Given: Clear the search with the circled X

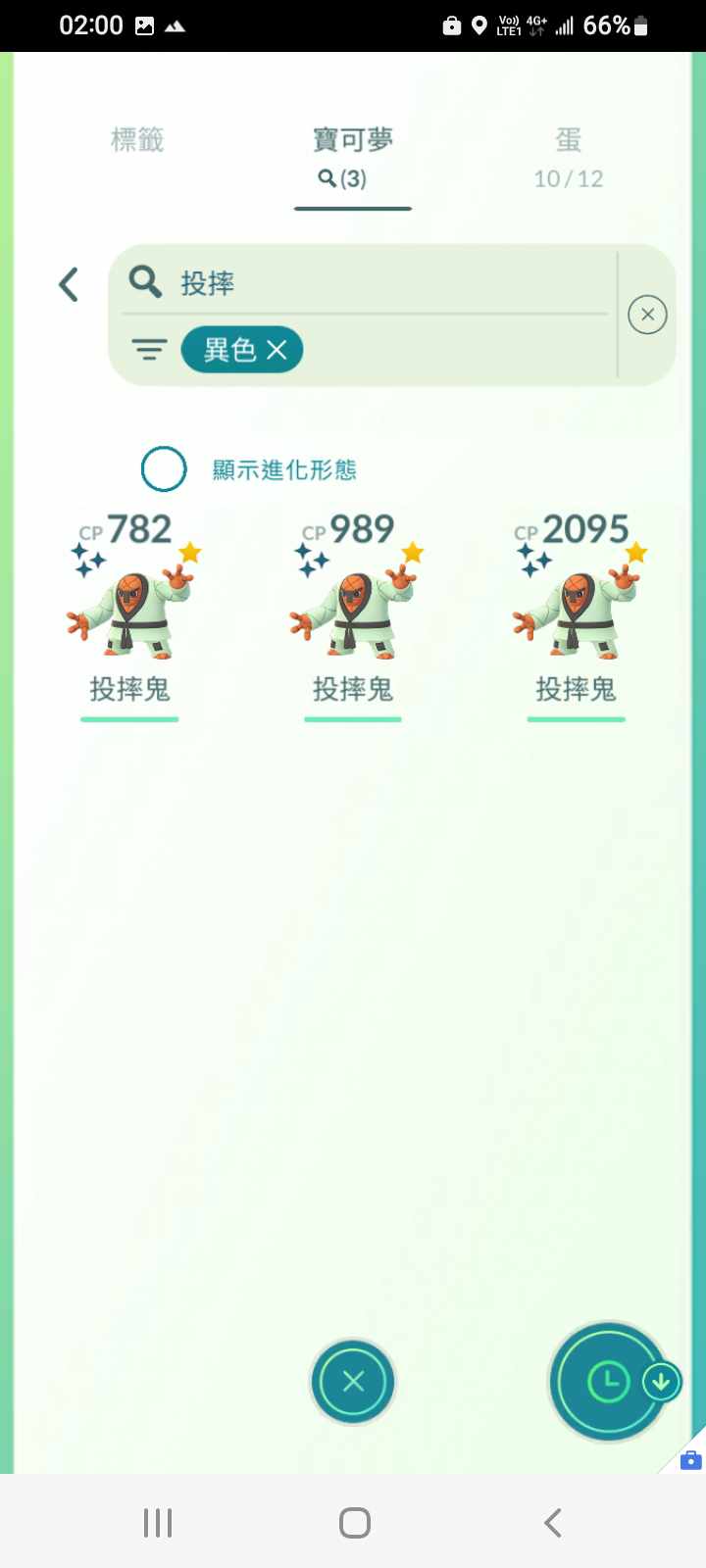Looking at the screenshot, I should [647, 315].
